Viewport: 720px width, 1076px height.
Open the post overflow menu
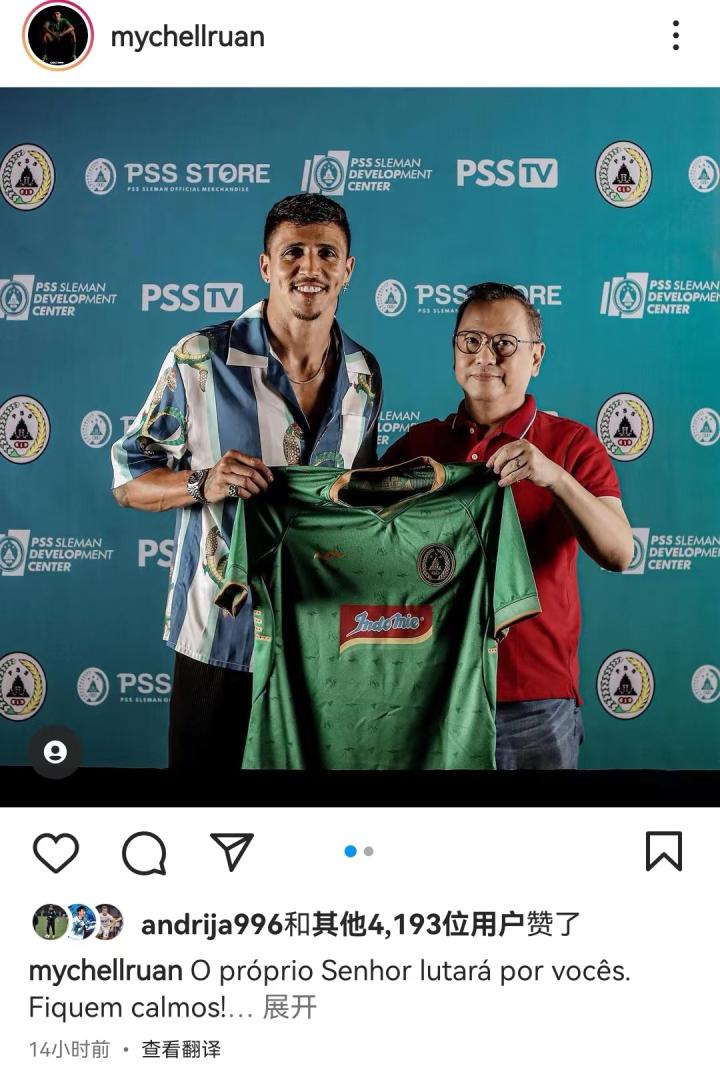click(676, 37)
